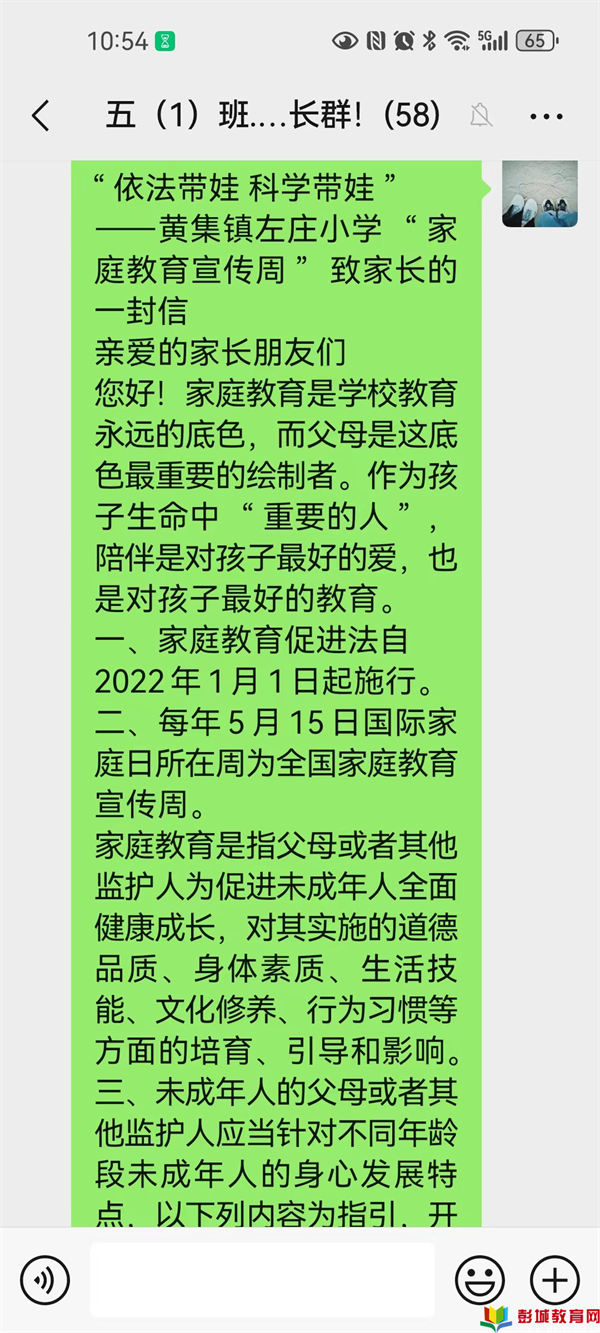This screenshot has height=1333, width=600.
Task: Open the plus attachments menu
Action: pos(555,1280)
